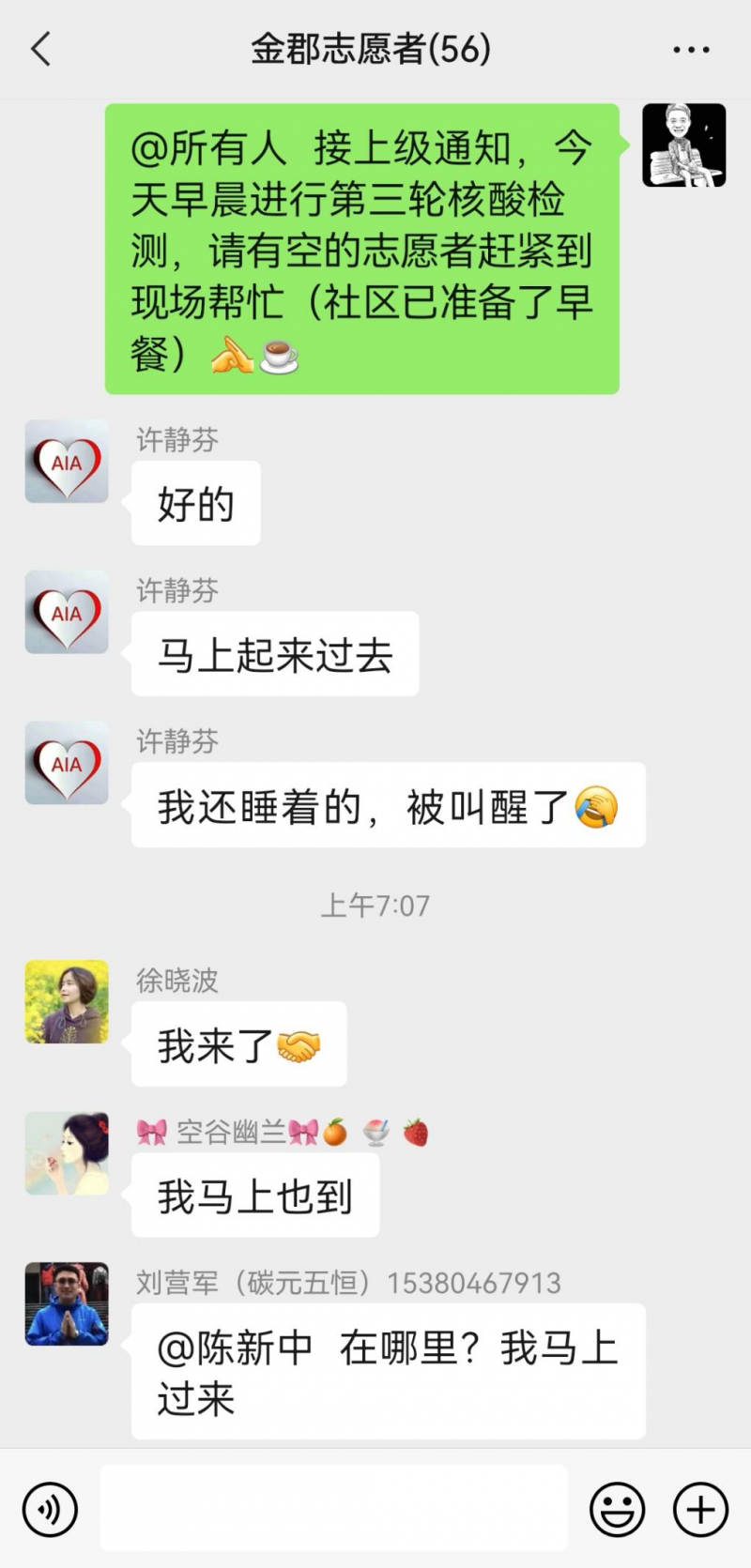Open 刘营军's profile avatar
Image resolution: width=751 pixels, height=1568 pixels.
point(67,1304)
